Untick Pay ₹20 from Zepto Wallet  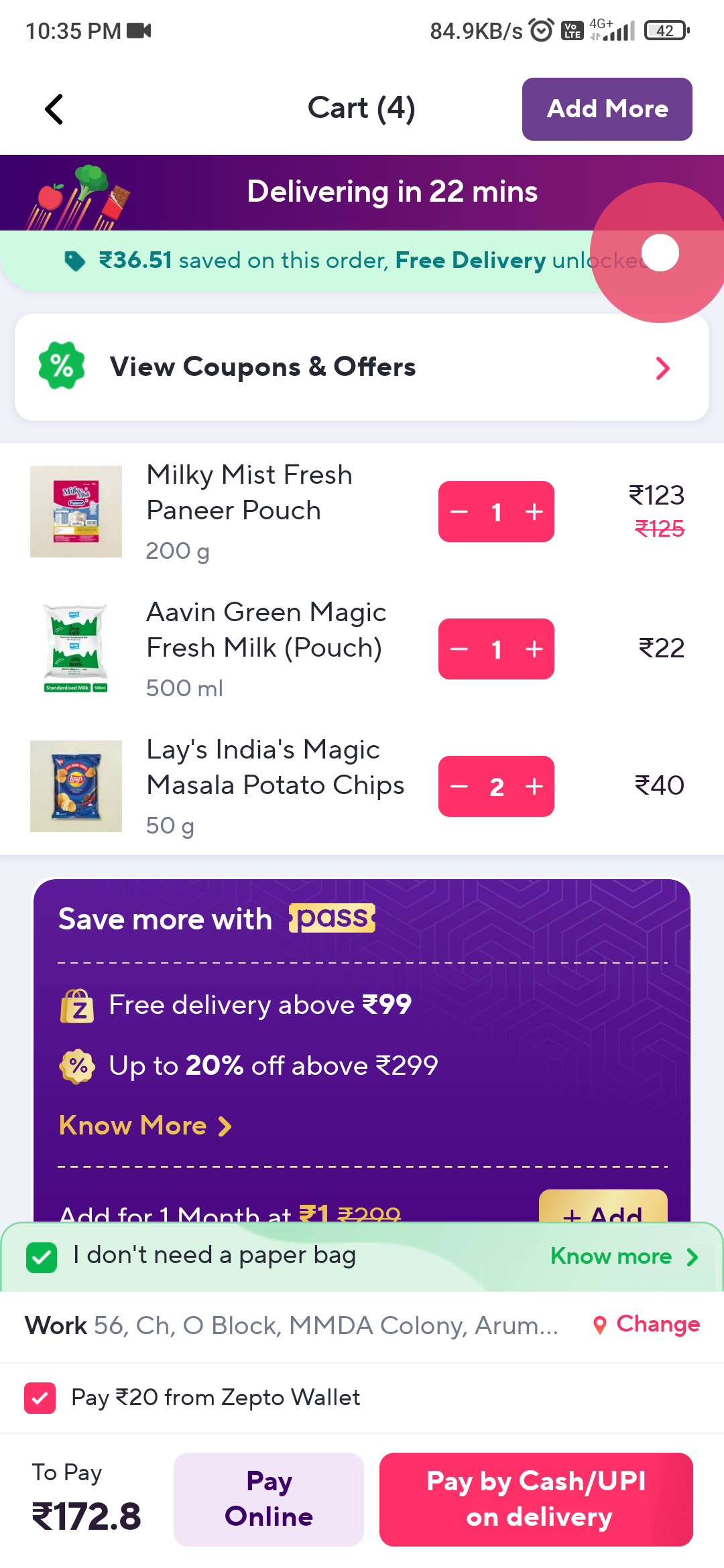click(x=40, y=1398)
